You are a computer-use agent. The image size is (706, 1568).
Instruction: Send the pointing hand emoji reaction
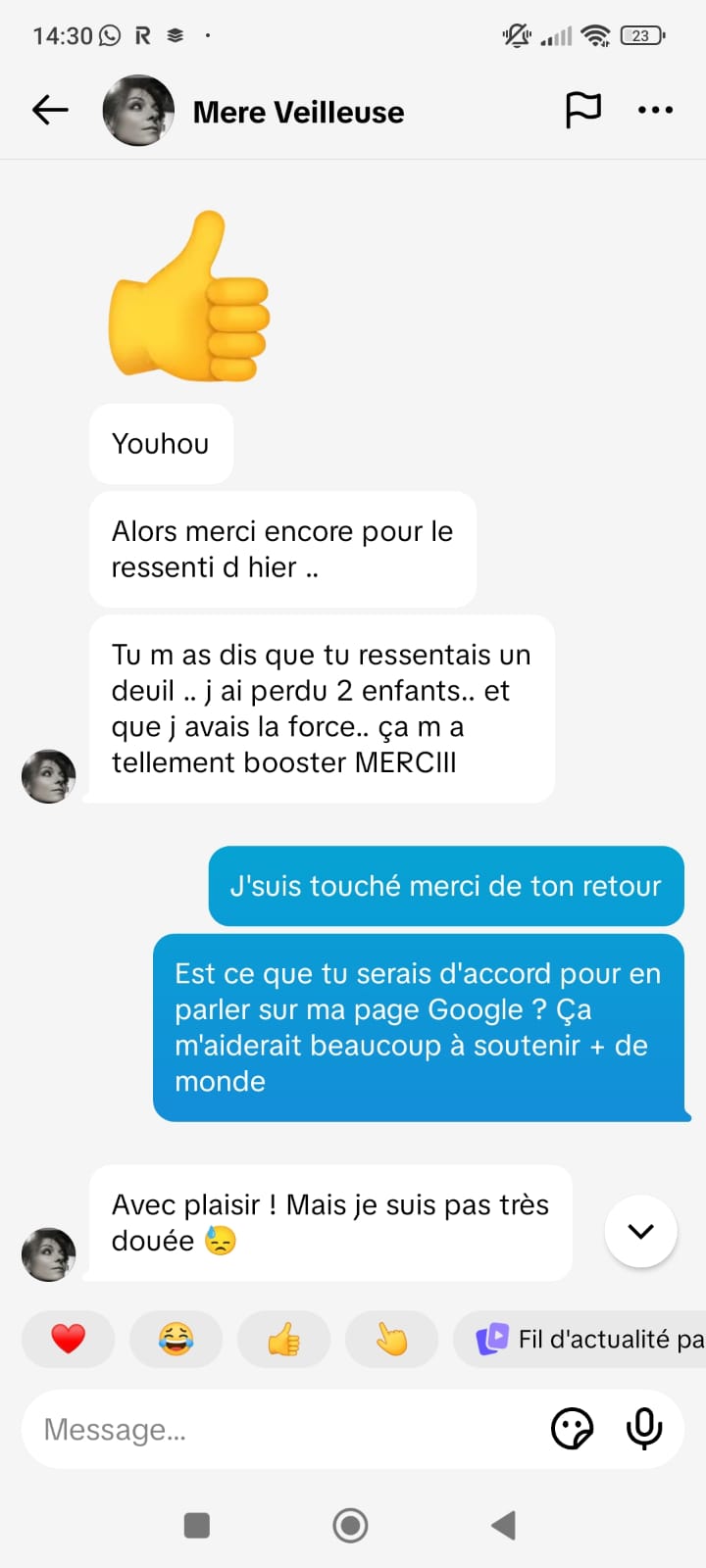(391, 1339)
